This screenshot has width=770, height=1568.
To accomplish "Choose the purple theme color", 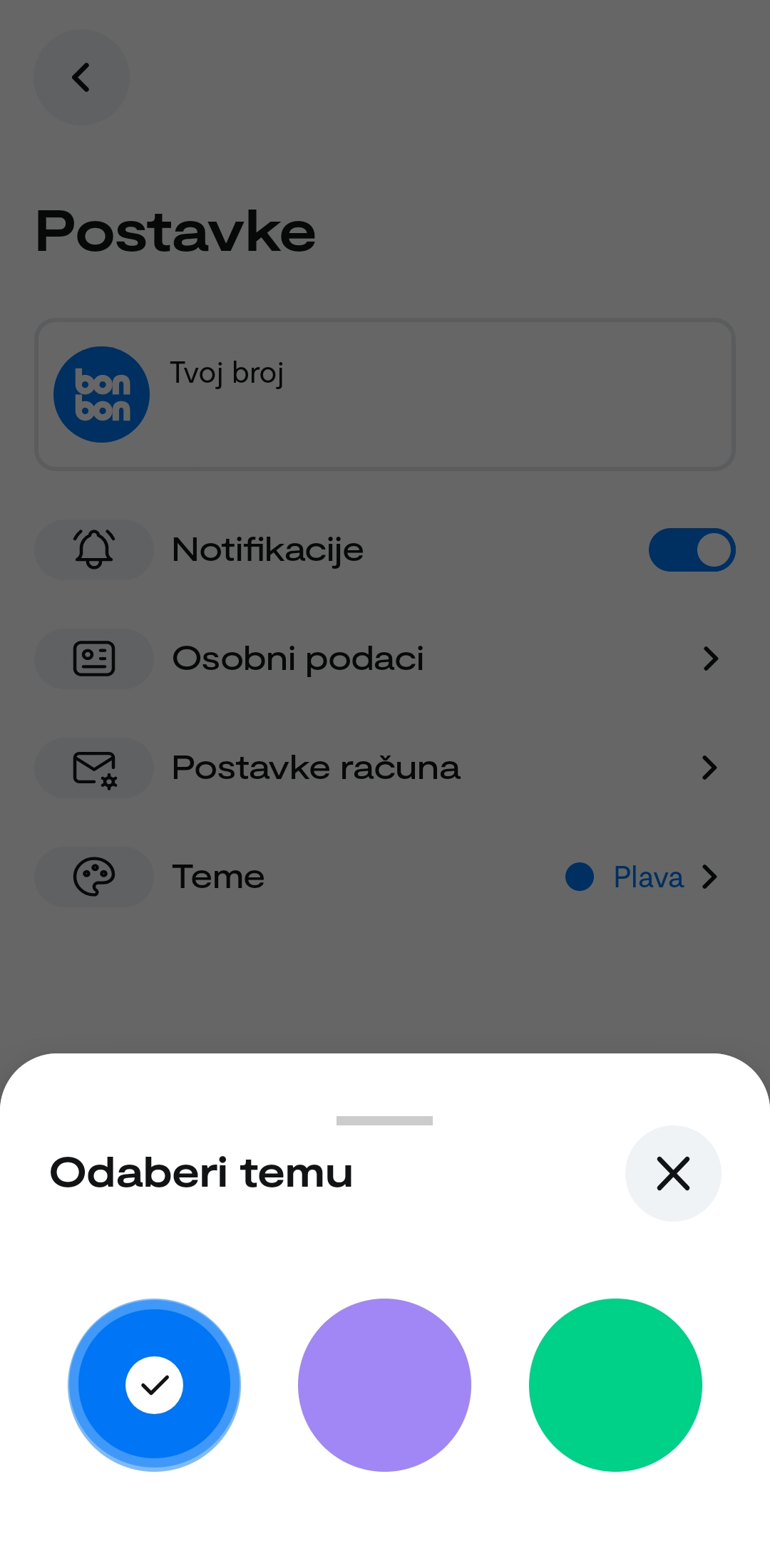I will [384, 1385].
